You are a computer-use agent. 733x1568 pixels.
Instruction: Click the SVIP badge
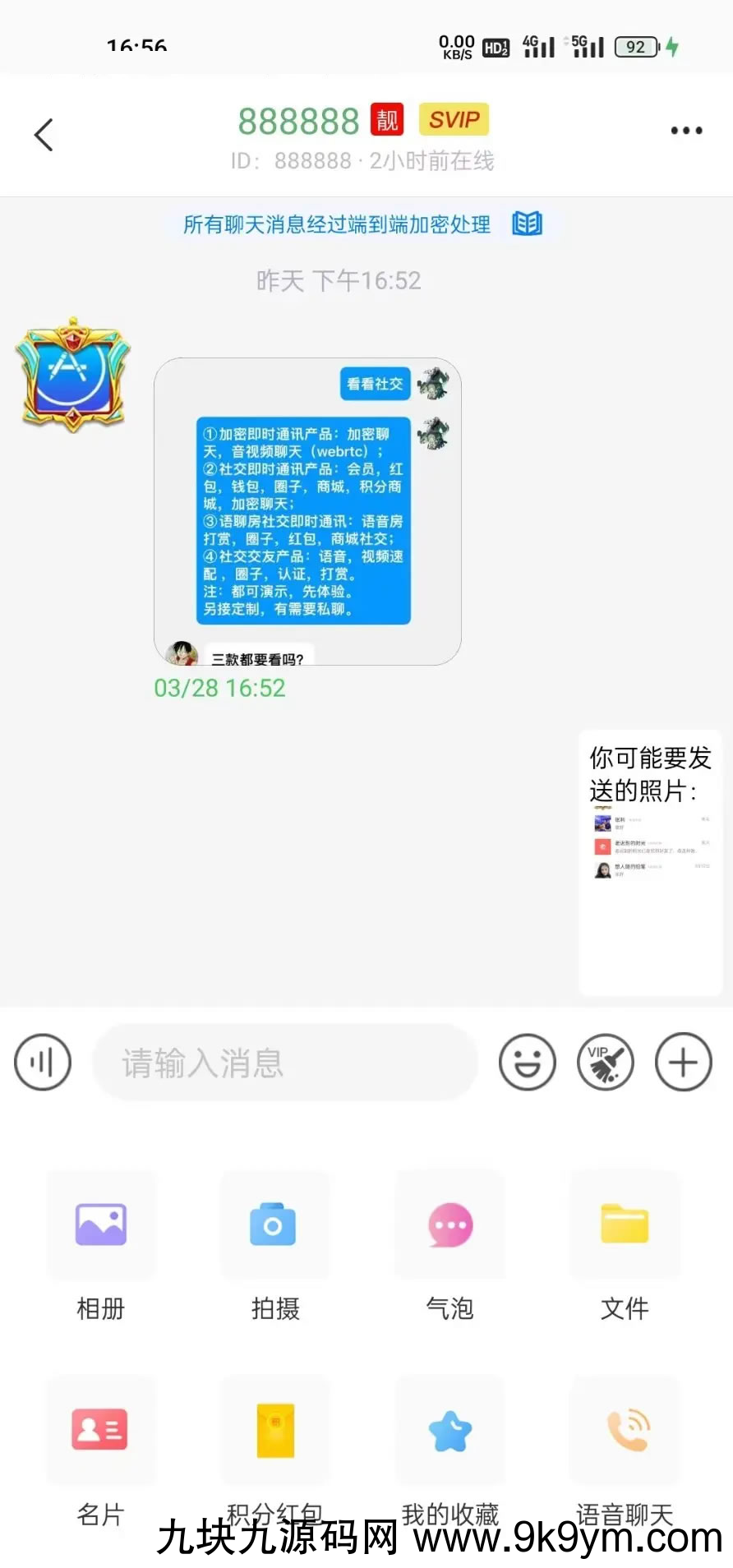pyautogui.click(x=453, y=120)
